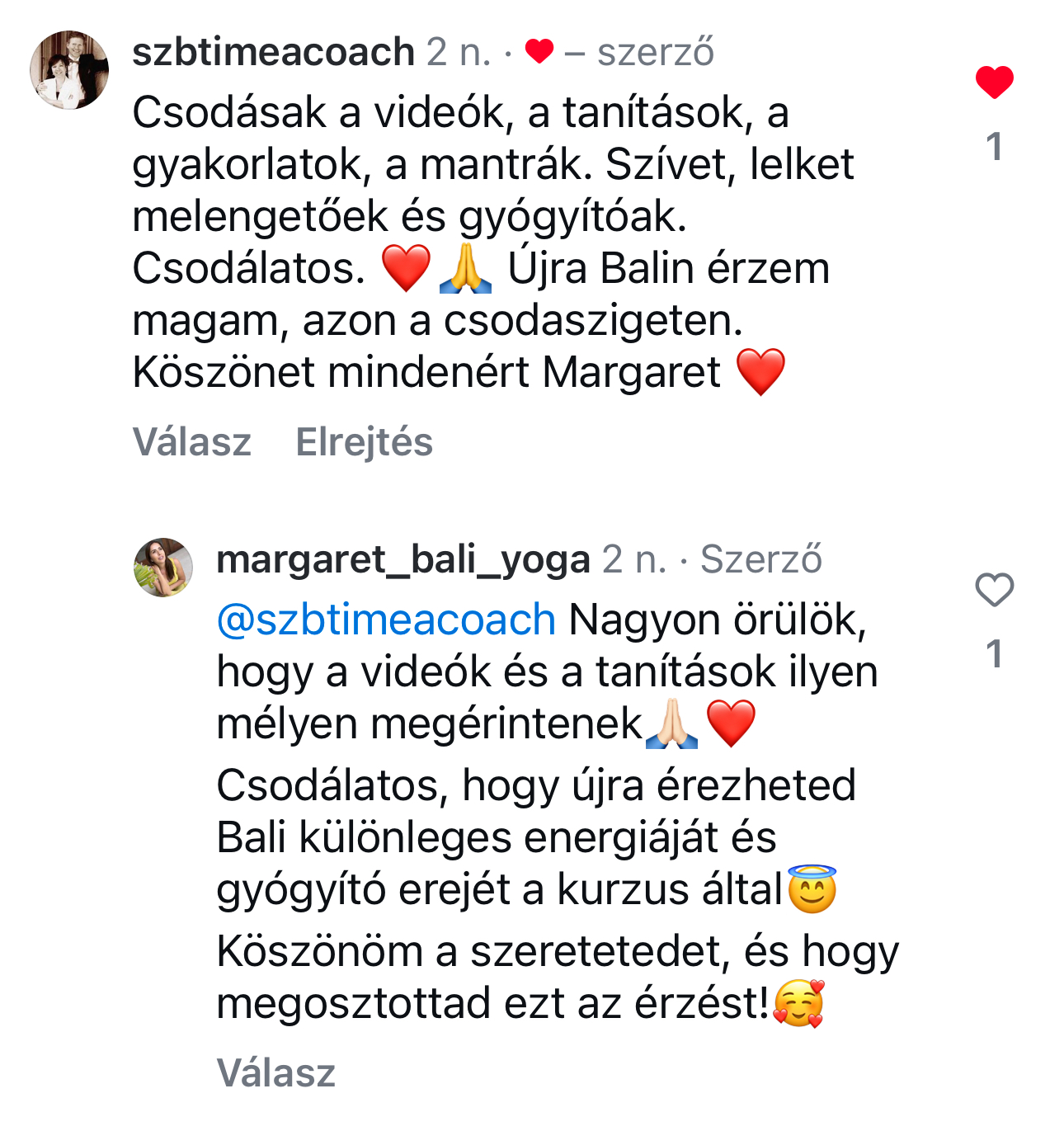Open the szbtimeacoach username
This screenshot has width=1064, height=1131.
273,53
